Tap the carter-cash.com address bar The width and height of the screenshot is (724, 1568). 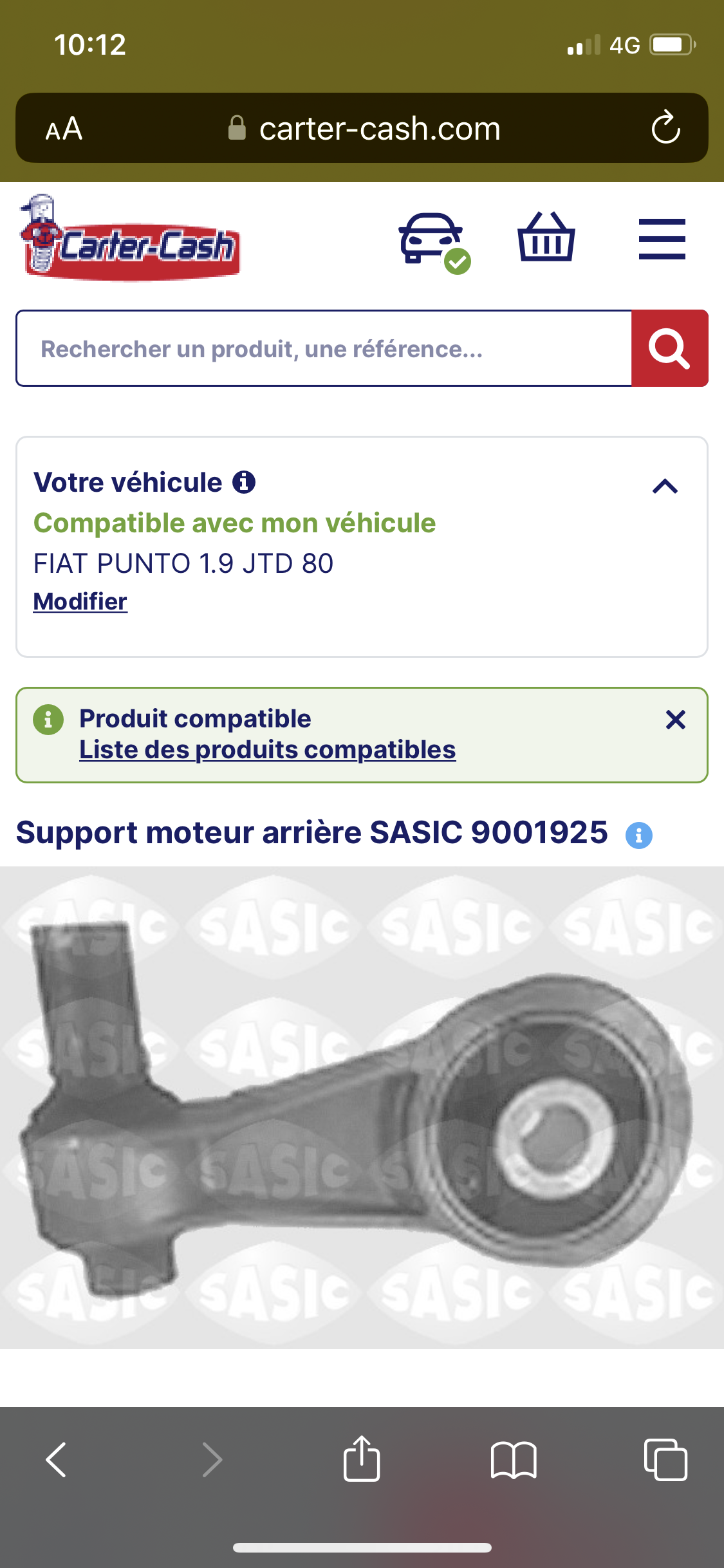[x=362, y=128]
